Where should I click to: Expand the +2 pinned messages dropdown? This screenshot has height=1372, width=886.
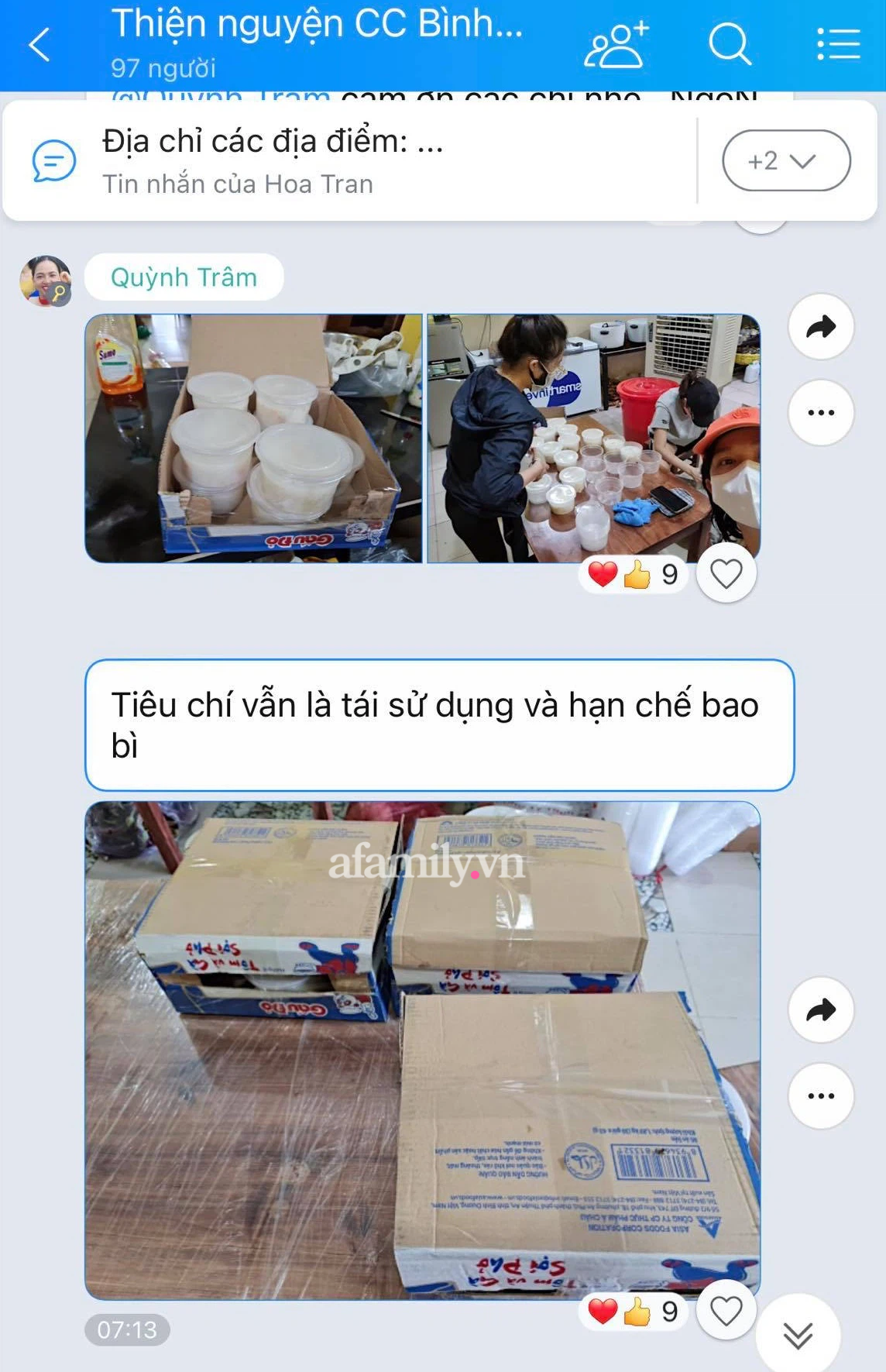785,161
